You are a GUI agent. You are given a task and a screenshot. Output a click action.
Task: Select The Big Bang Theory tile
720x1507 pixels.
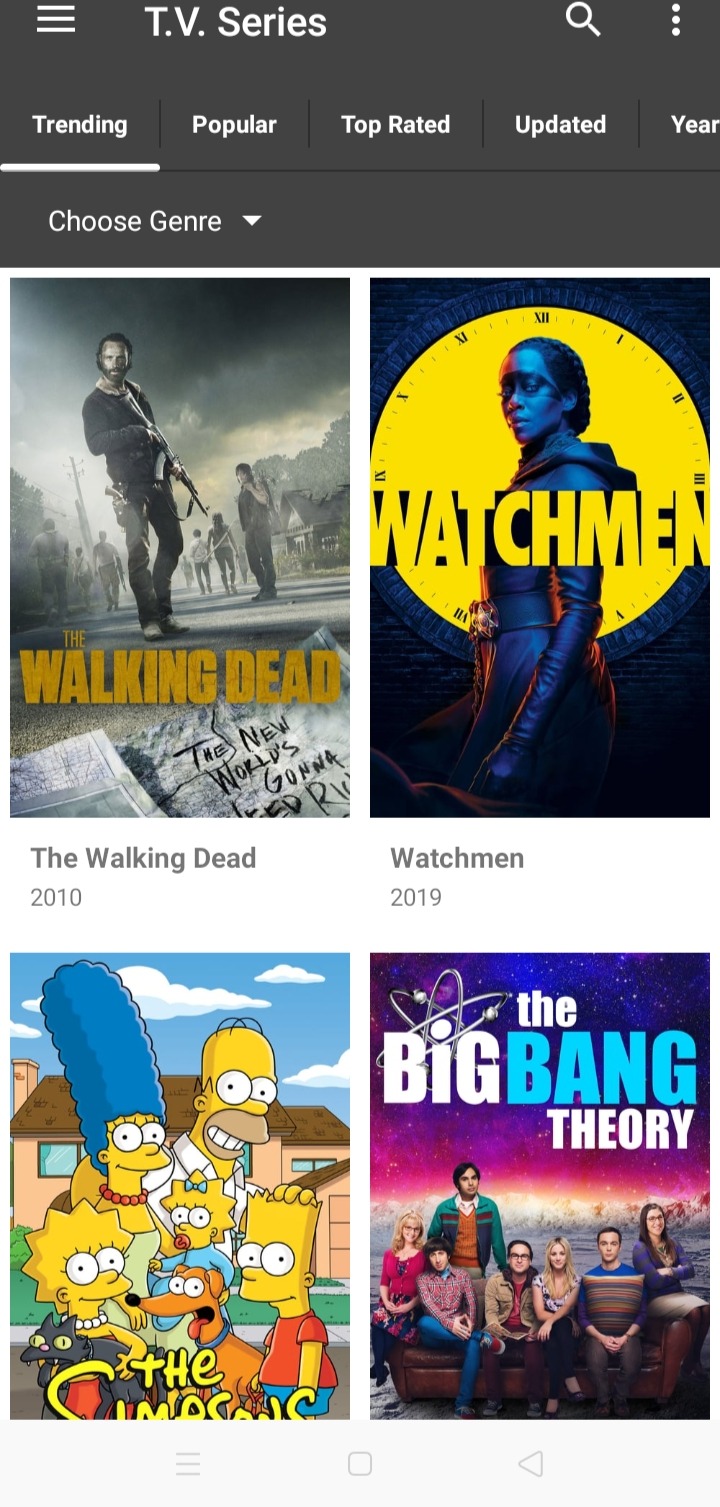point(540,1185)
